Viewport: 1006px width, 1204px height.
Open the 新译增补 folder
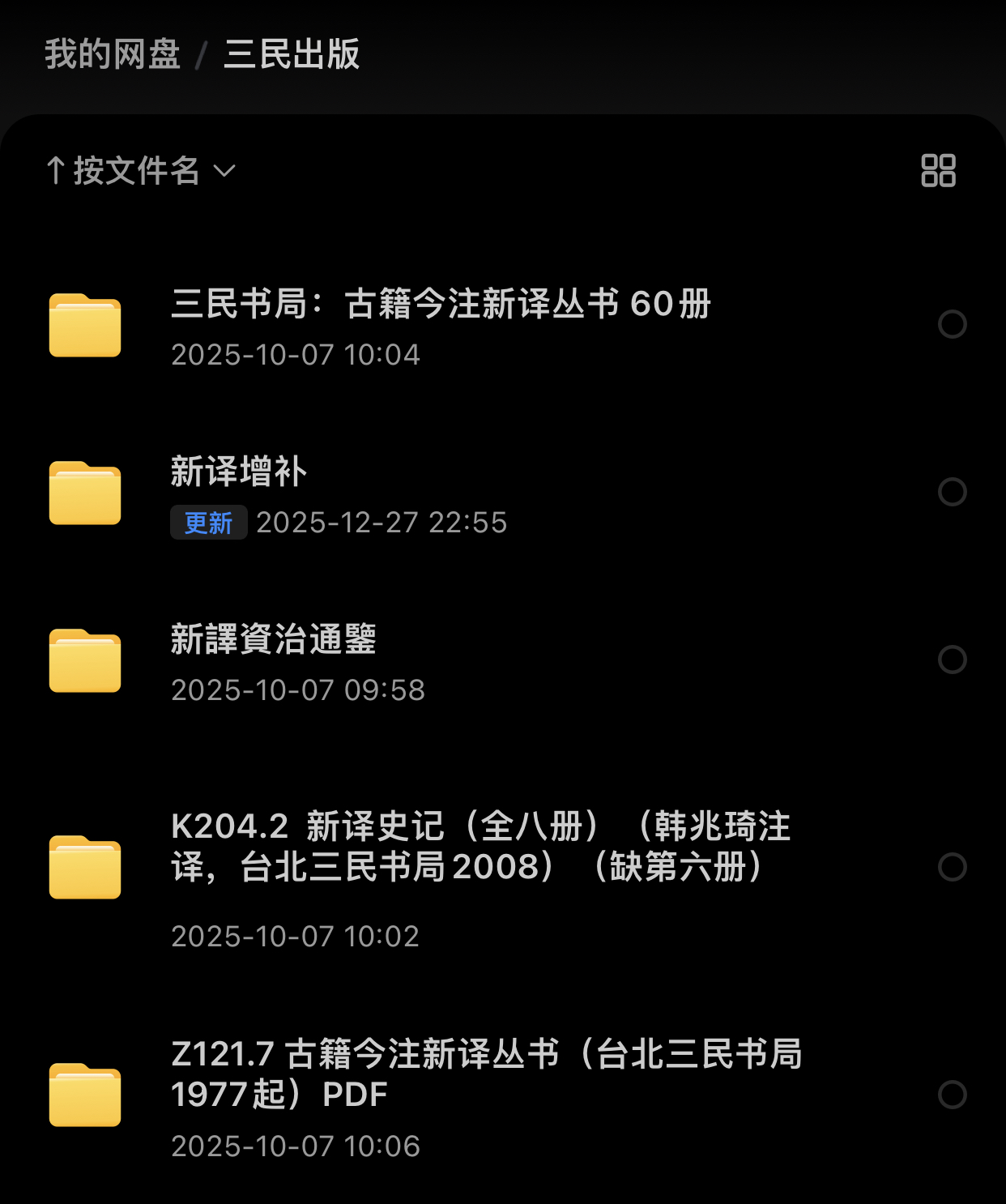coord(239,472)
